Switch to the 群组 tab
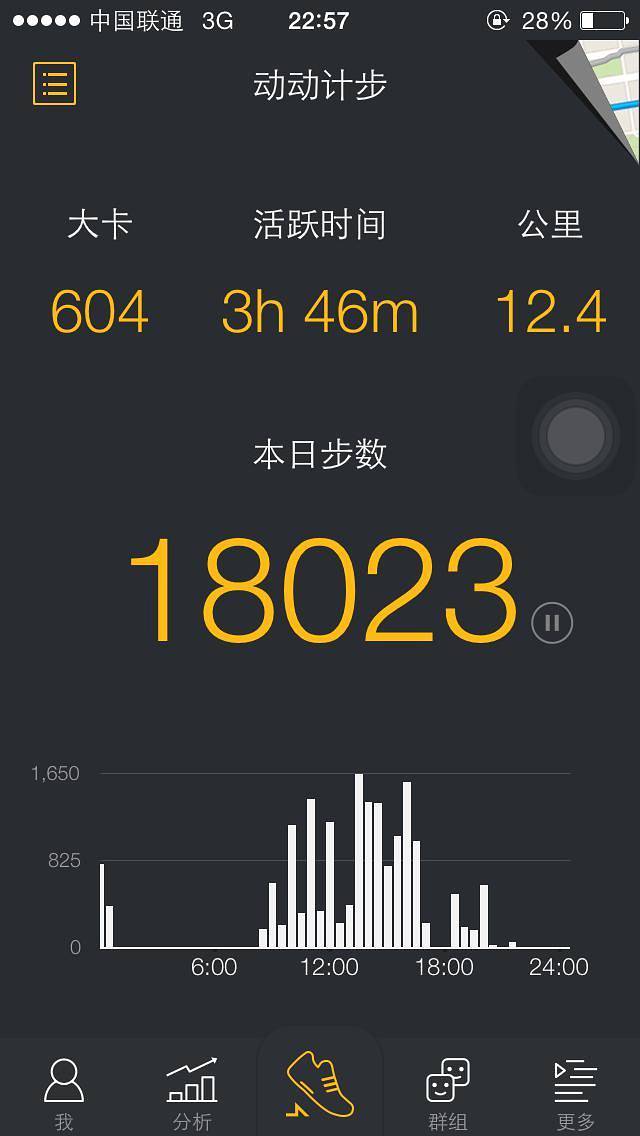Screen dimensions: 640x1136 pyautogui.click(x=448, y=1092)
